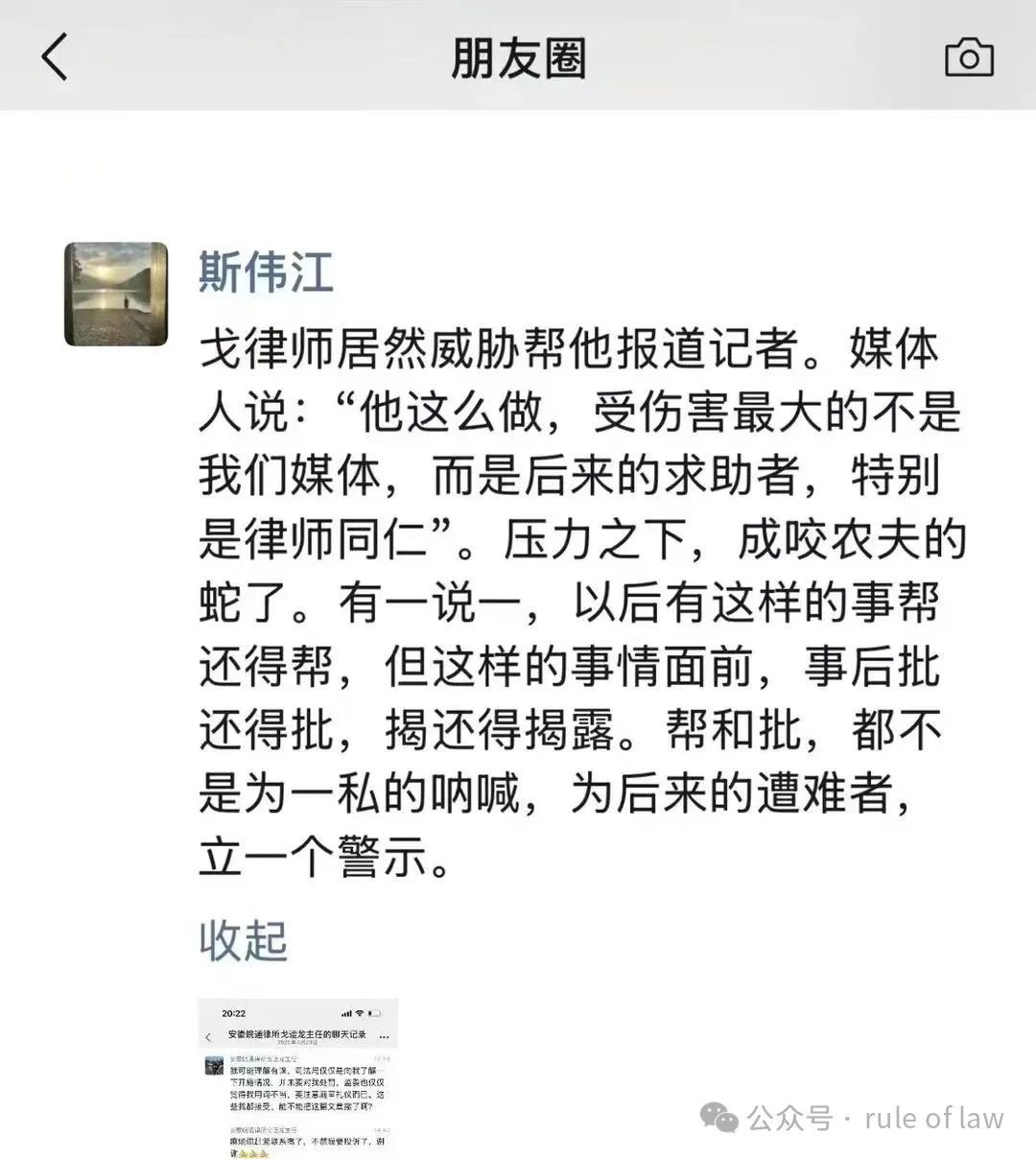Image resolution: width=1036 pixels, height=1159 pixels.
Task: Open the attached chat record screenshot
Action: click(x=298, y=1077)
